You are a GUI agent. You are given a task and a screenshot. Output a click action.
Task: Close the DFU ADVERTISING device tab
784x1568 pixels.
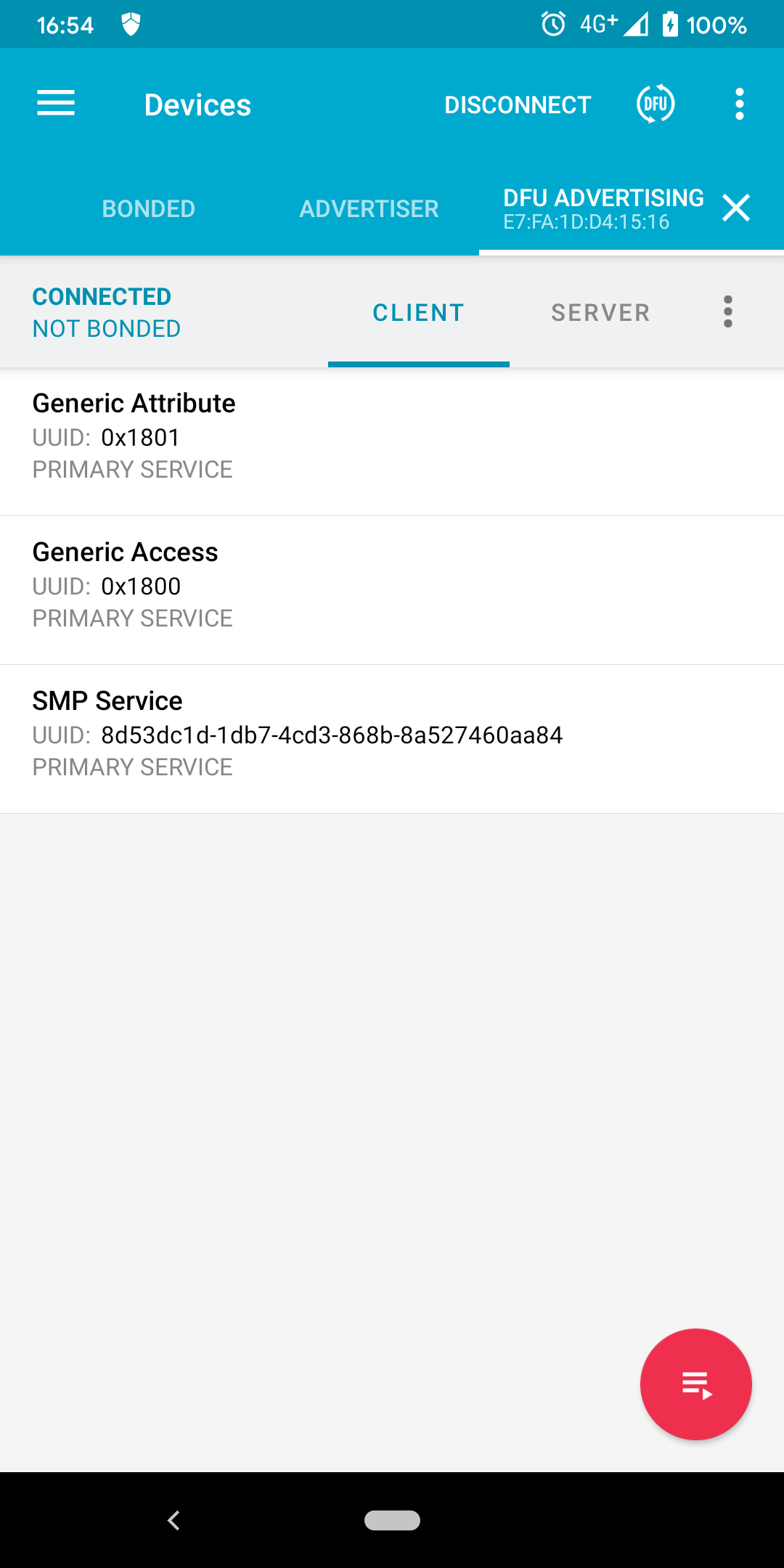(x=736, y=208)
